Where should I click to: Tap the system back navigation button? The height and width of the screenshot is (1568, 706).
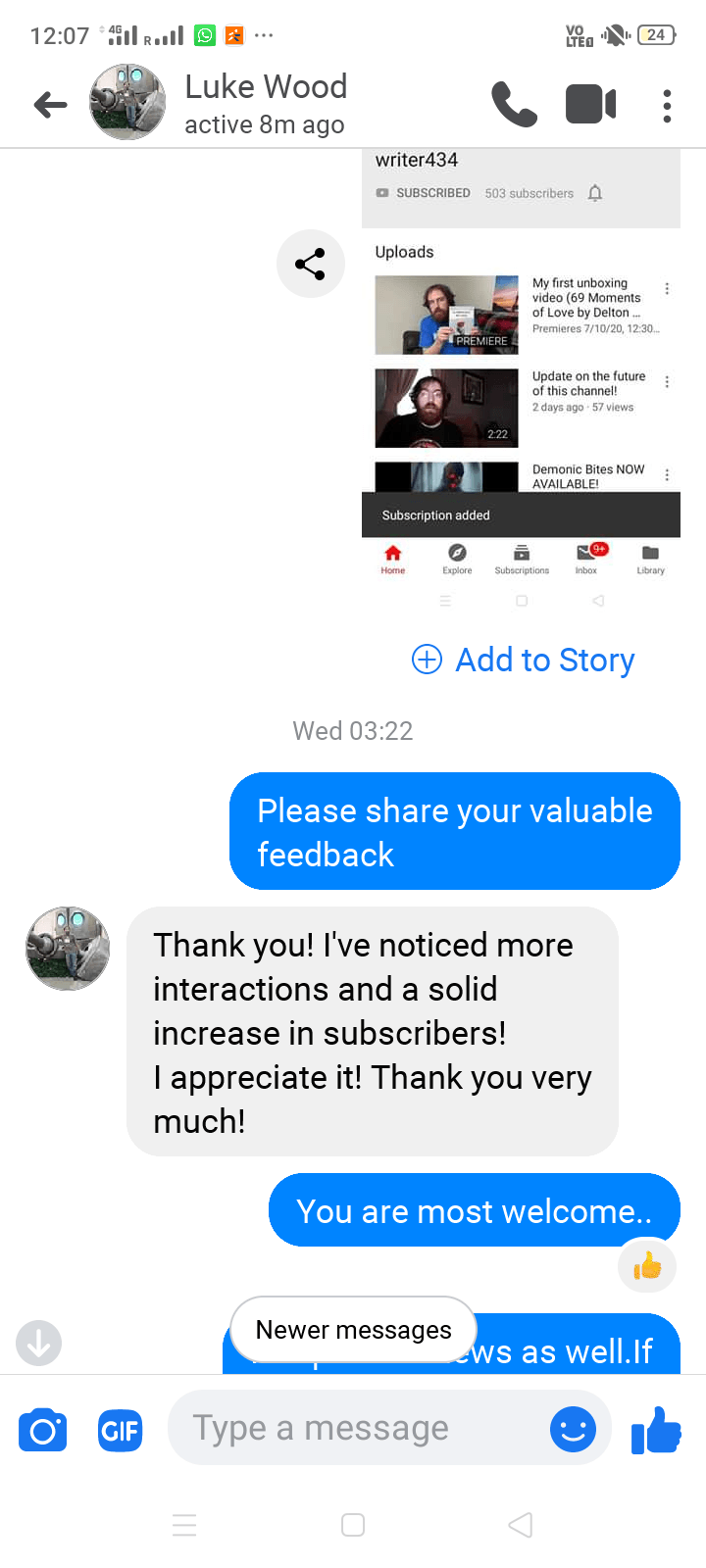[521, 1524]
